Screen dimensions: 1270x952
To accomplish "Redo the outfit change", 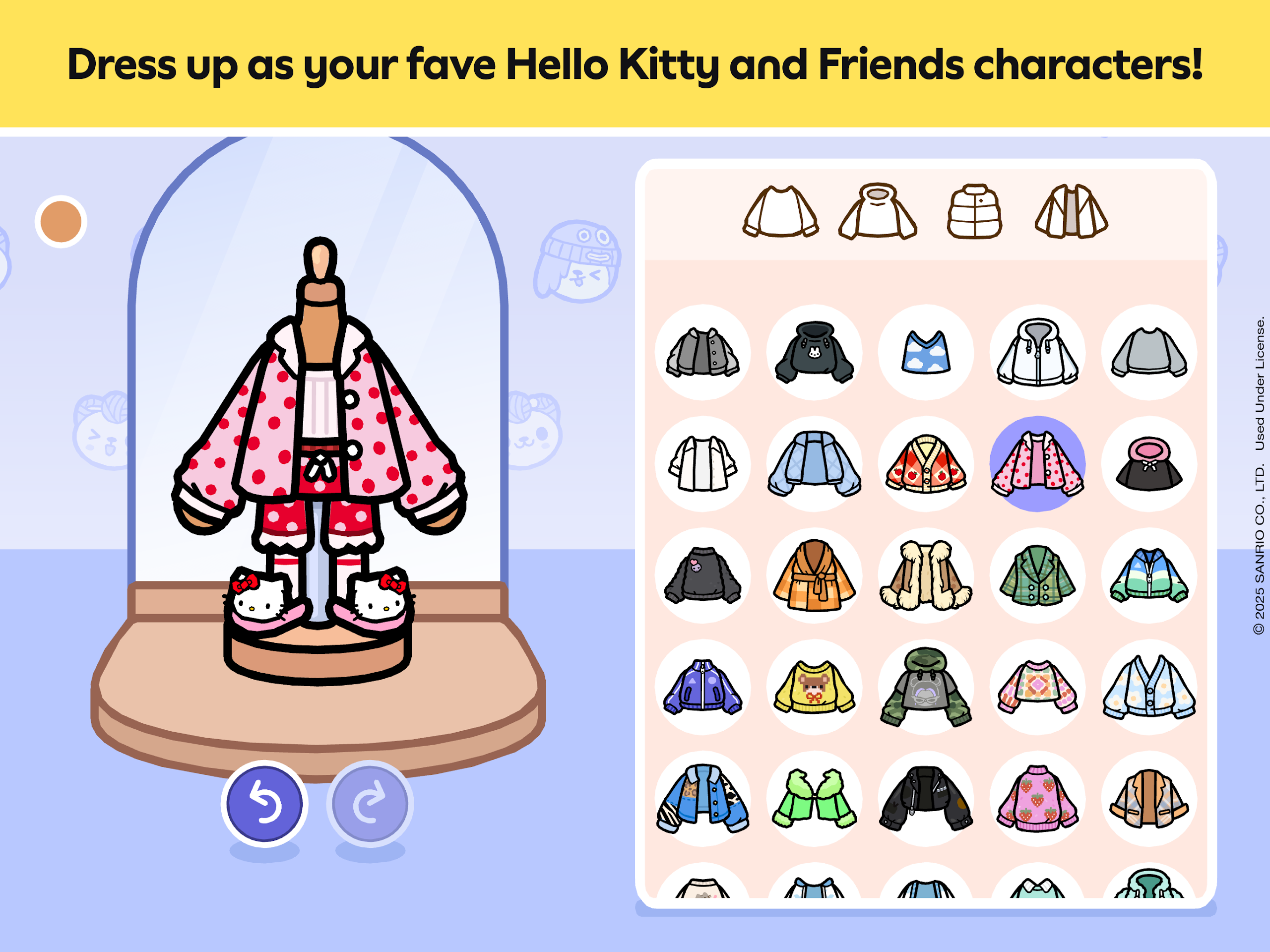I will (370, 803).
